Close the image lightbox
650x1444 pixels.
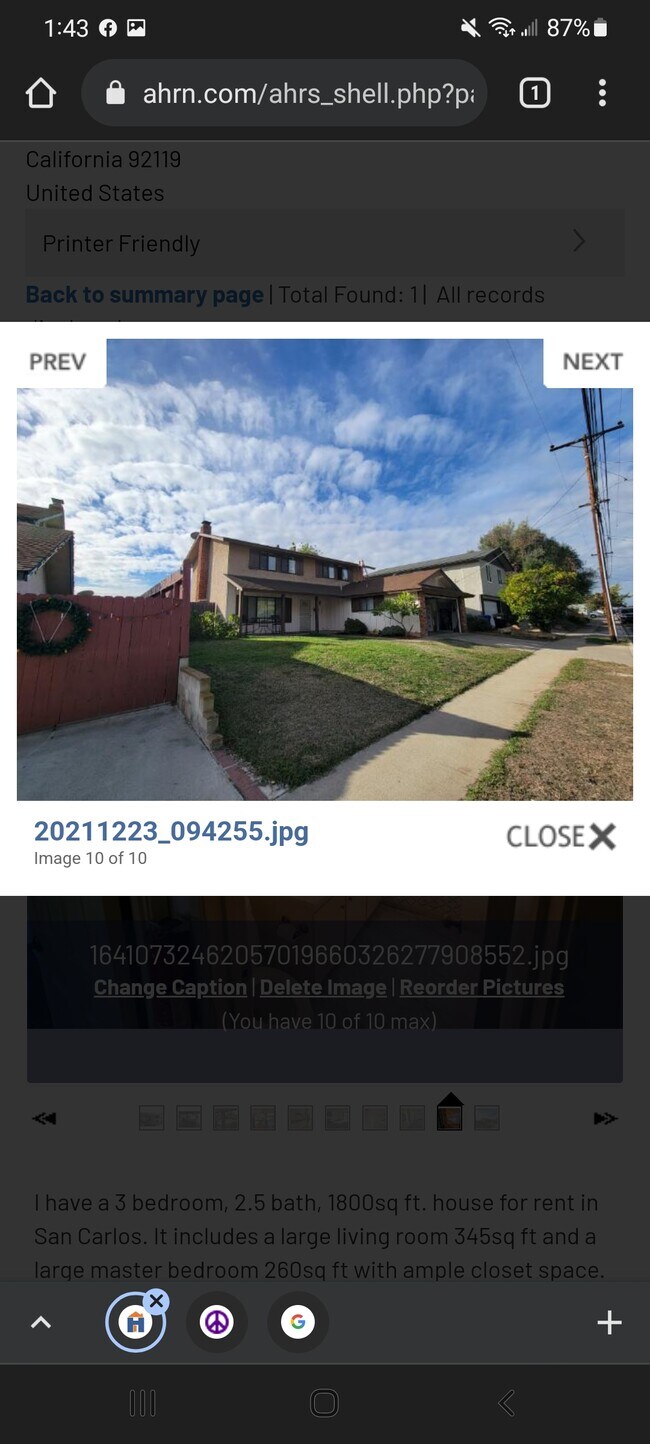click(561, 836)
